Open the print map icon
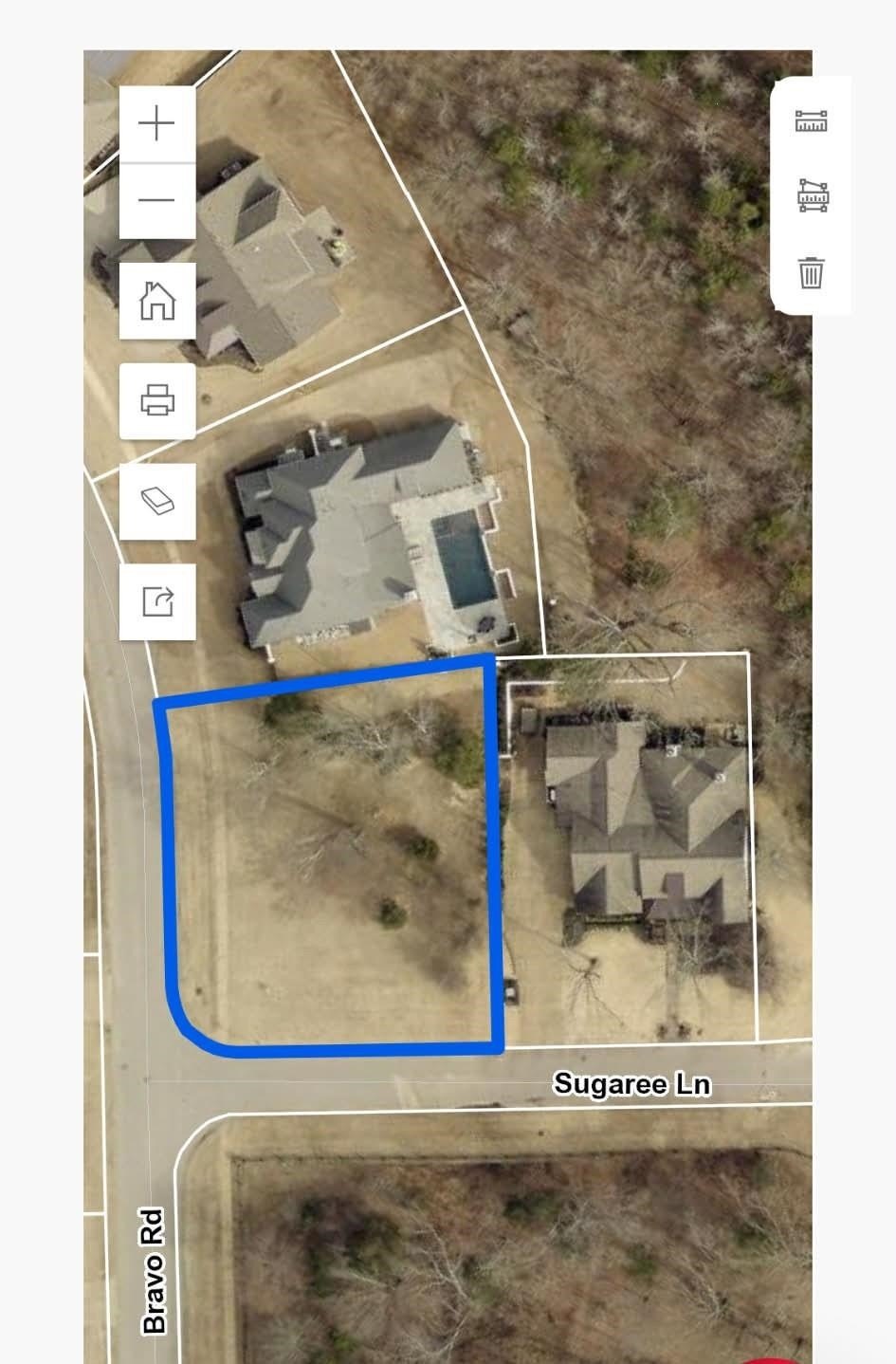 tap(157, 400)
